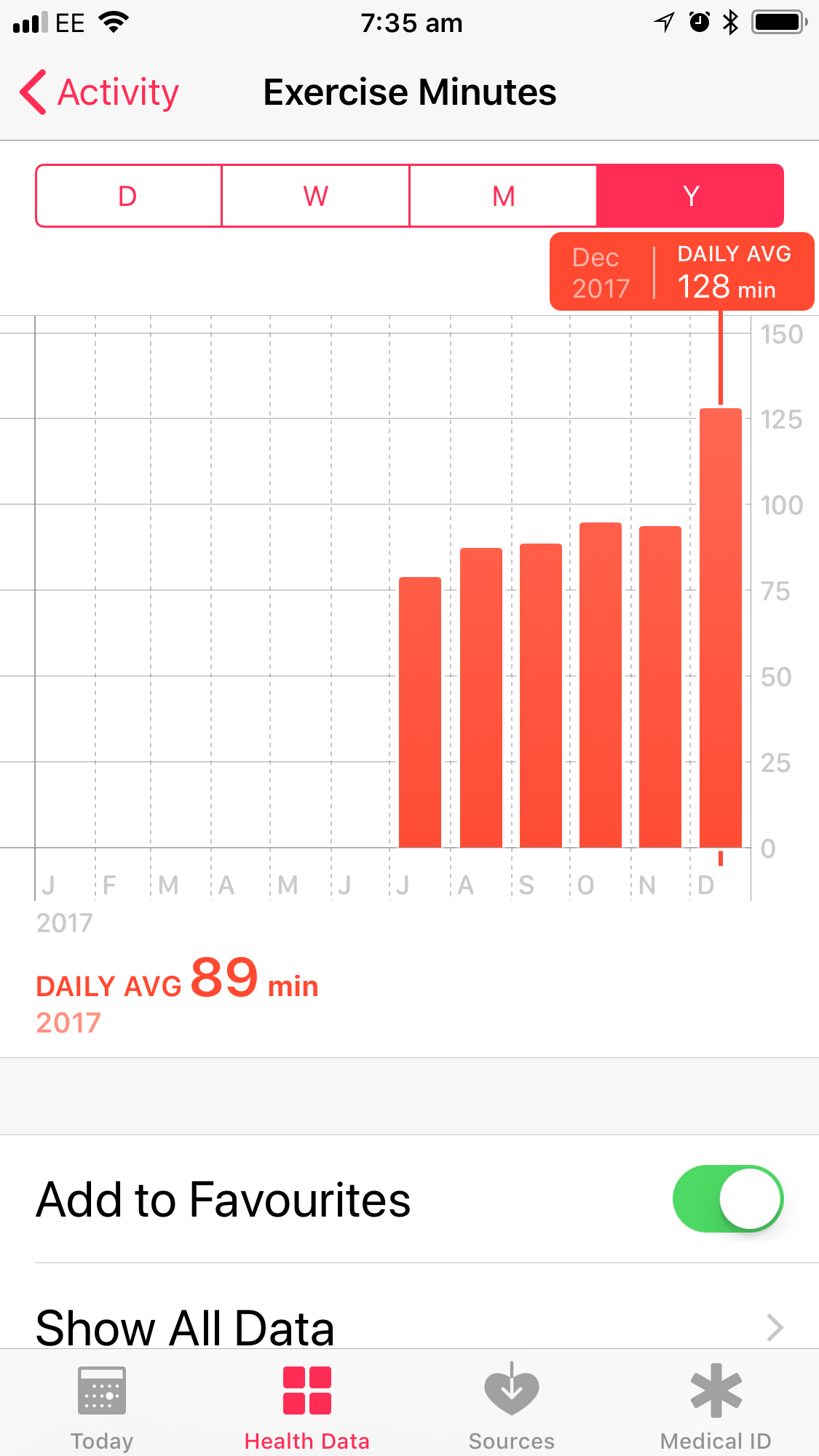Switch to the W week view
The width and height of the screenshot is (819, 1456).
pyautogui.click(x=315, y=196)
